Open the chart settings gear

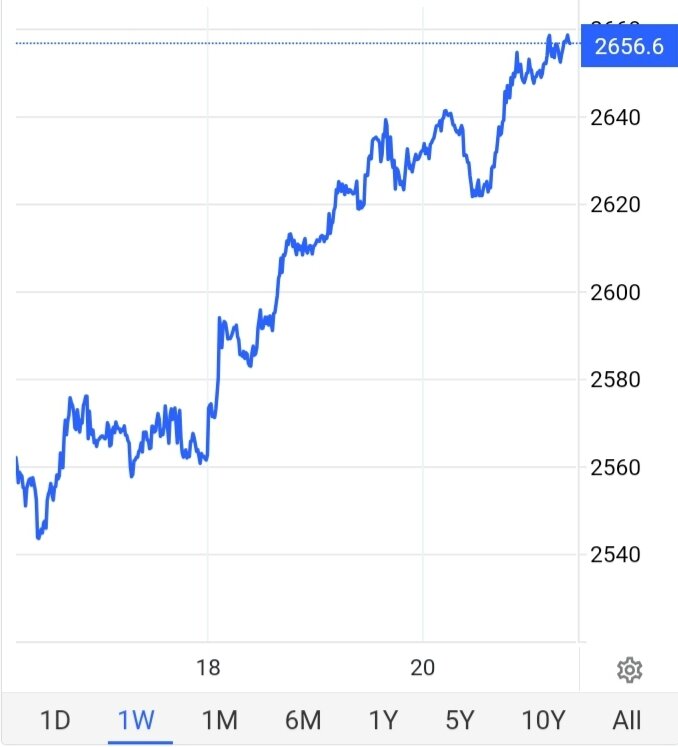click(x=629, y=670)
